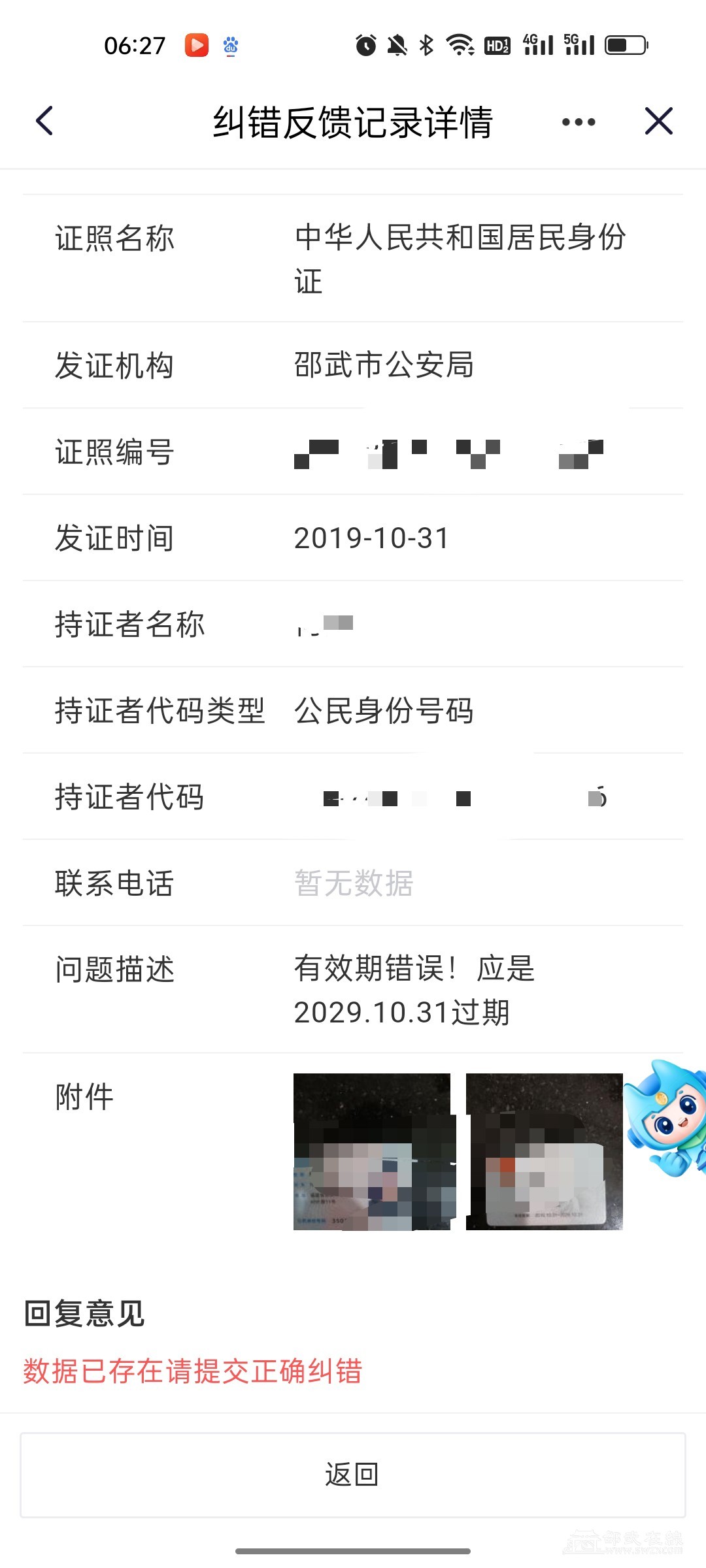This screenshot has width=706, height=1568.
Task: Go back using the header arrow
Action: 44,122
